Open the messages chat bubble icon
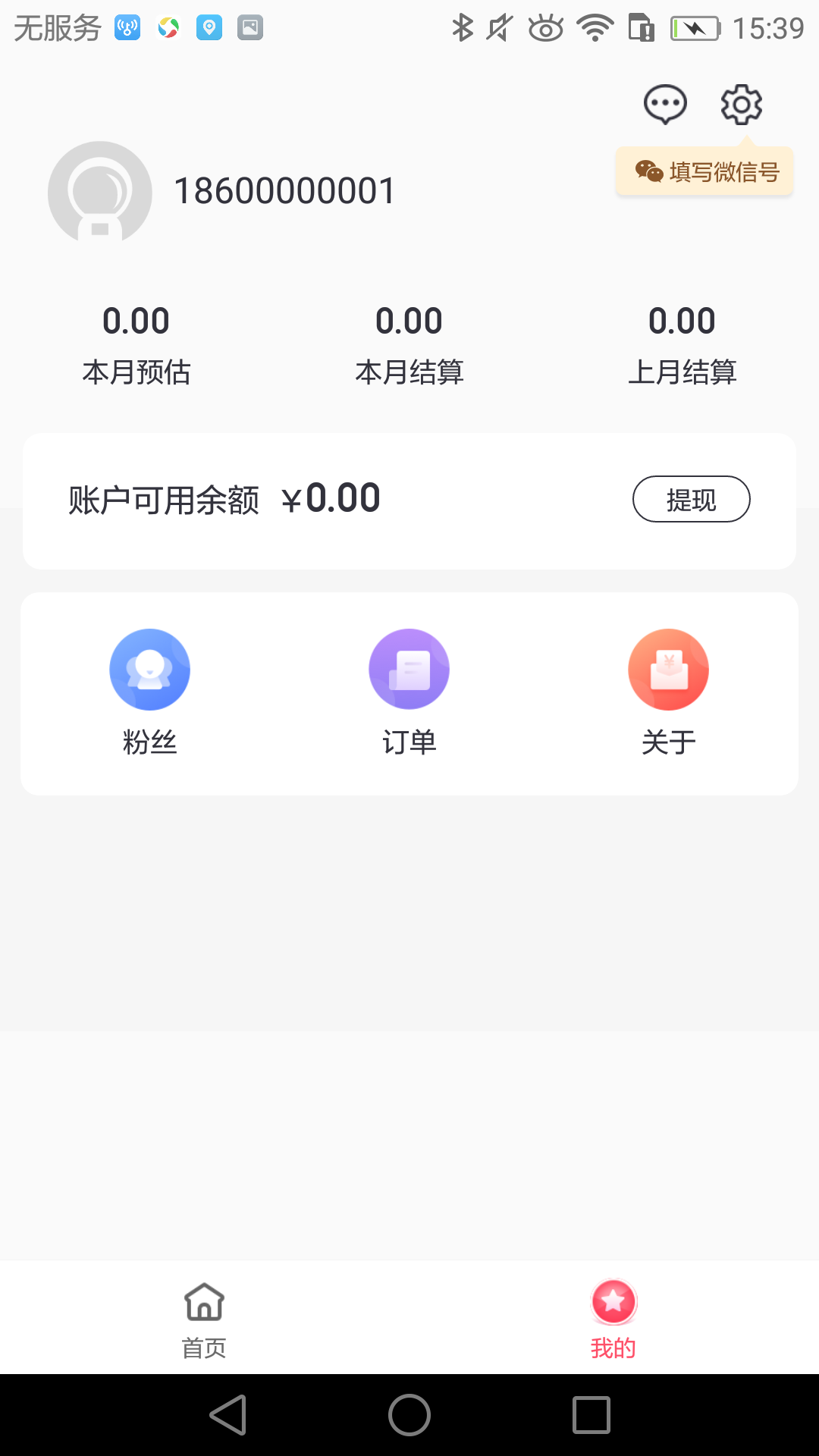Screen dimensions: 819x1456 tap(665, 104)
